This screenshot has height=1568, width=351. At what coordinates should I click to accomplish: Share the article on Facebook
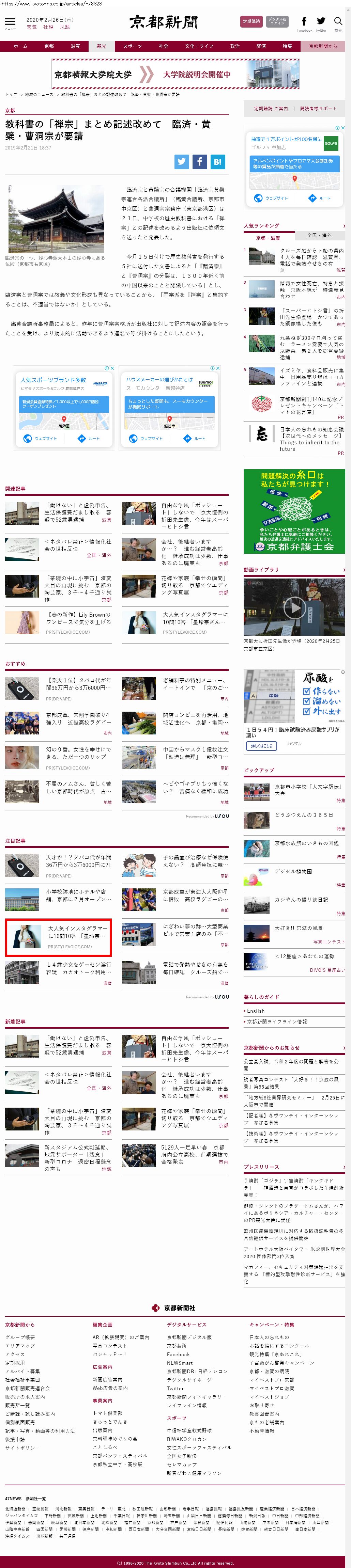[199, 161]
